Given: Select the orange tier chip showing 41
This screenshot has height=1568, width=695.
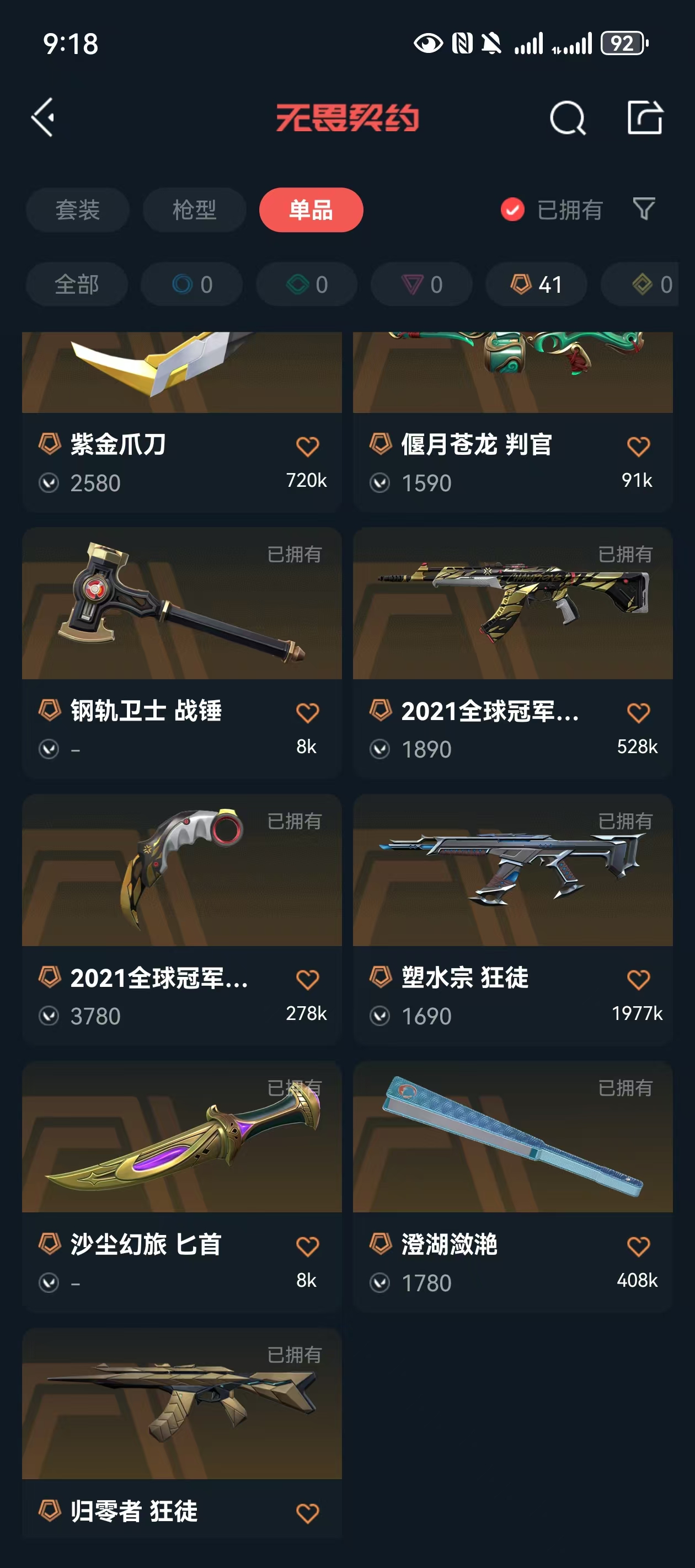Looking at the screenshot, I should click(536, 284).
